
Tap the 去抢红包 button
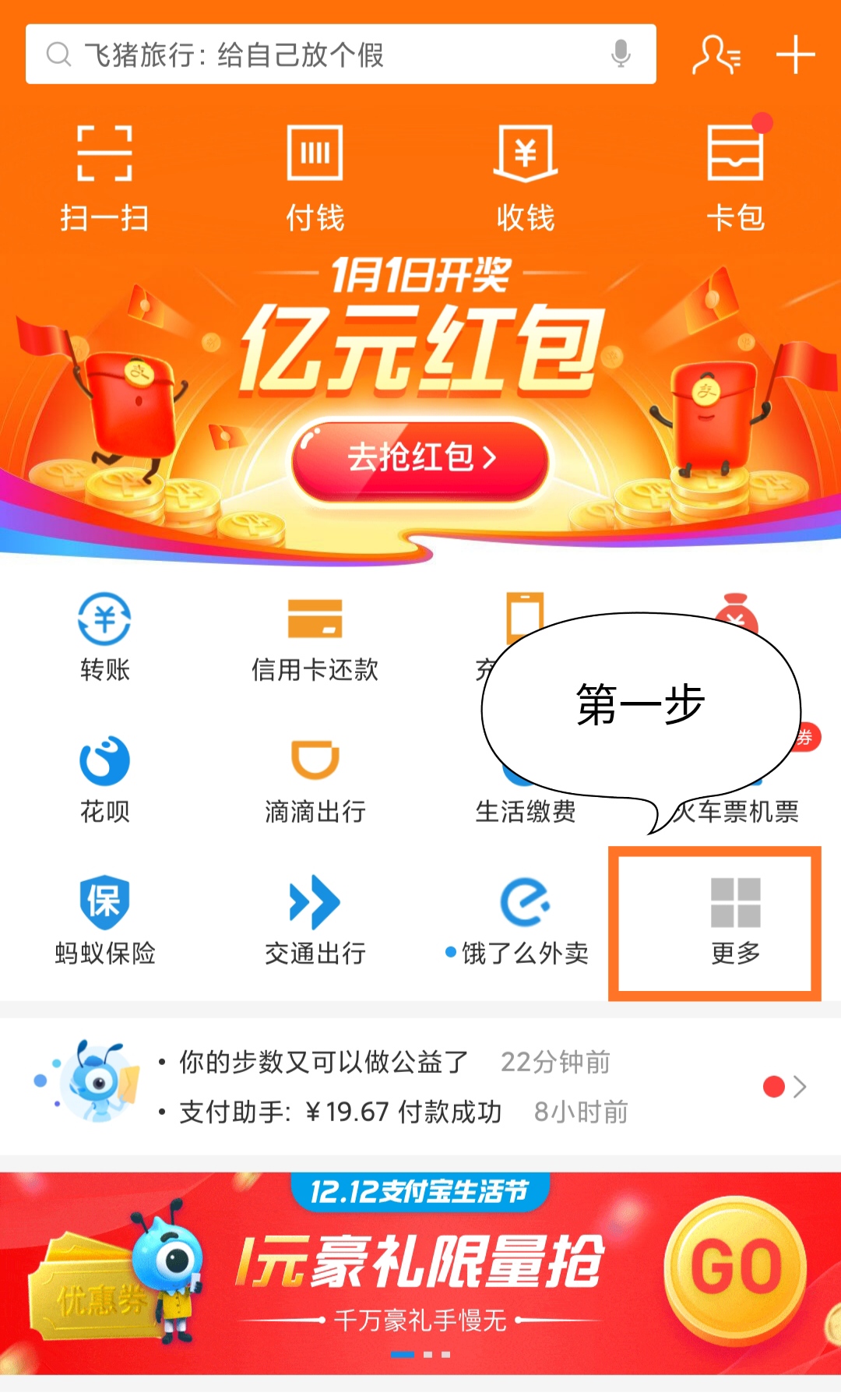[420, 458]
